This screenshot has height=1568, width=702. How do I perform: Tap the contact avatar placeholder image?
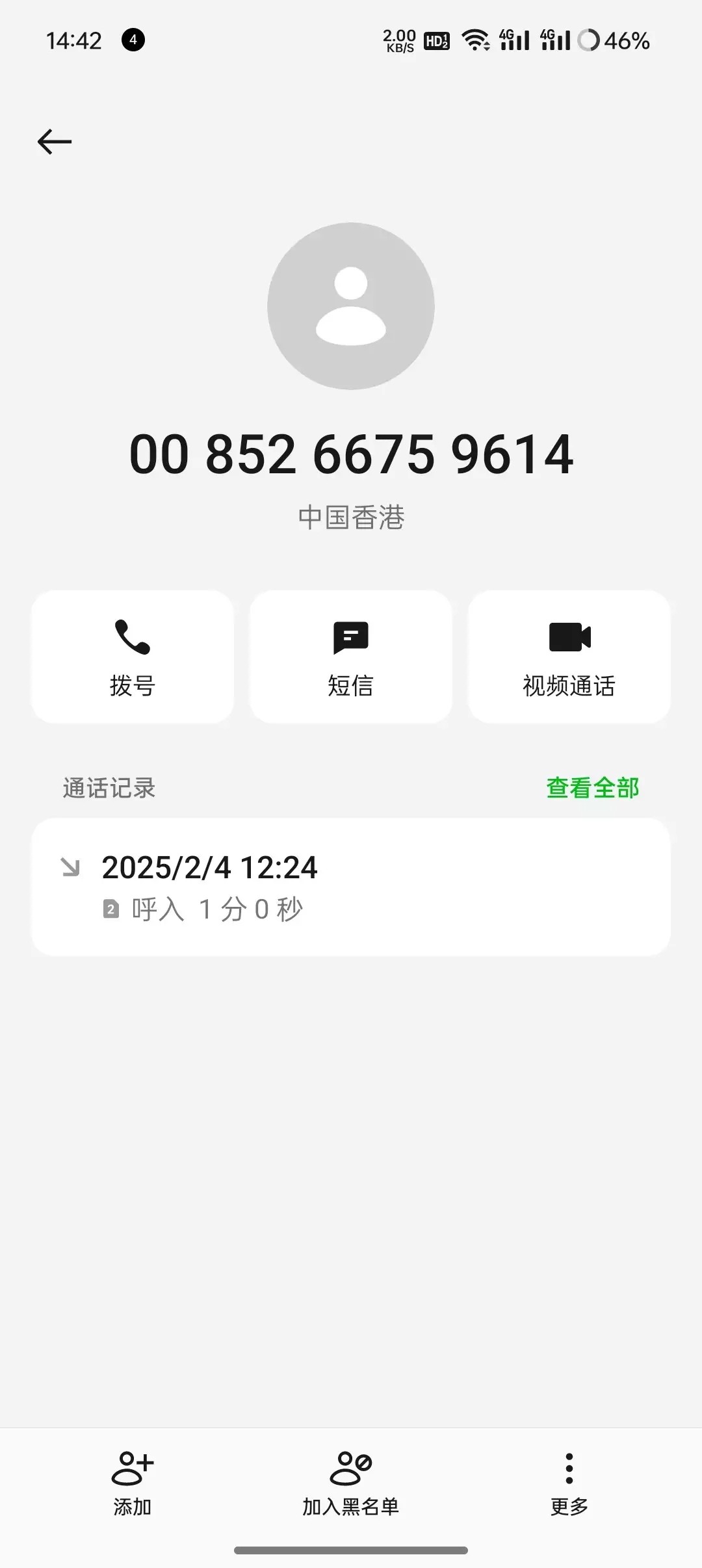(350, 307)
